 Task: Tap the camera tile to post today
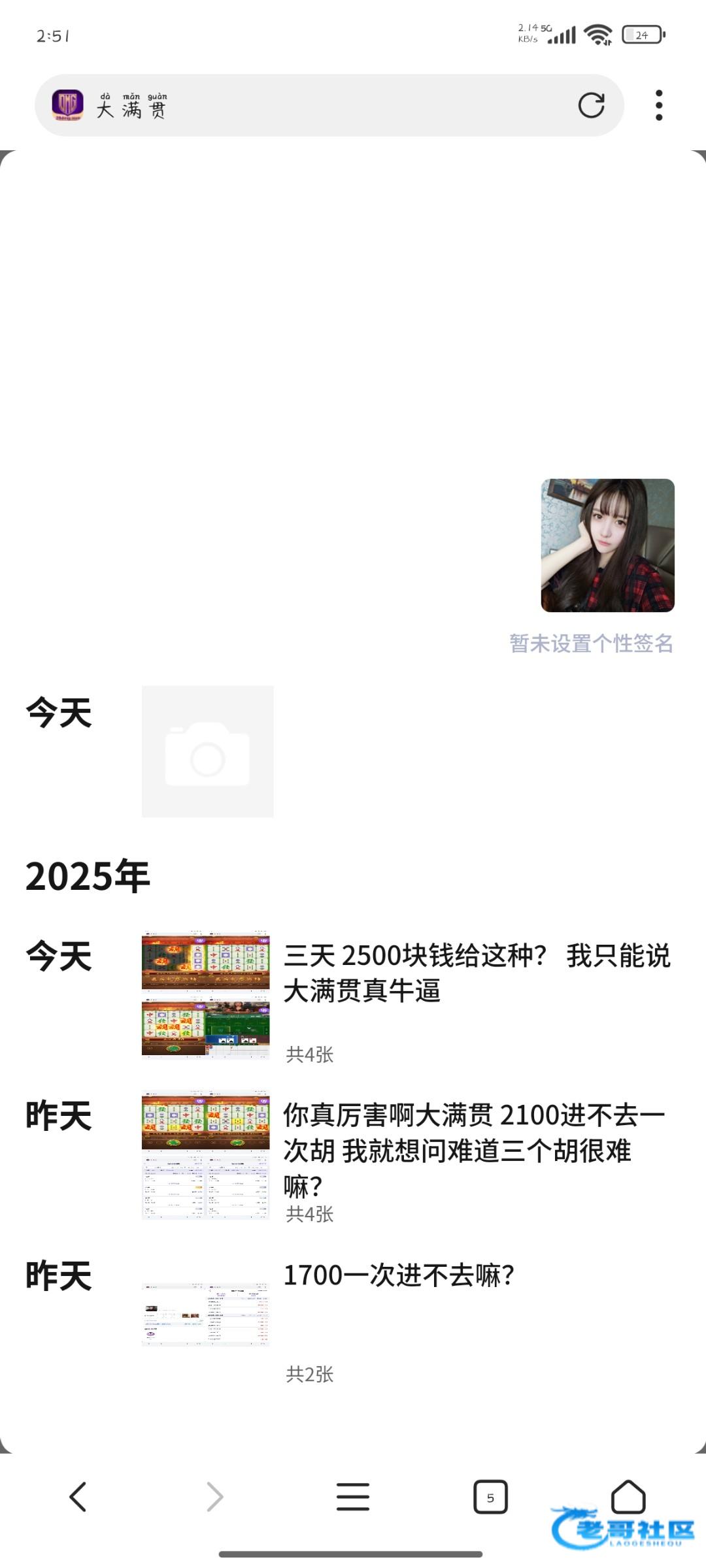pos(207,751)
